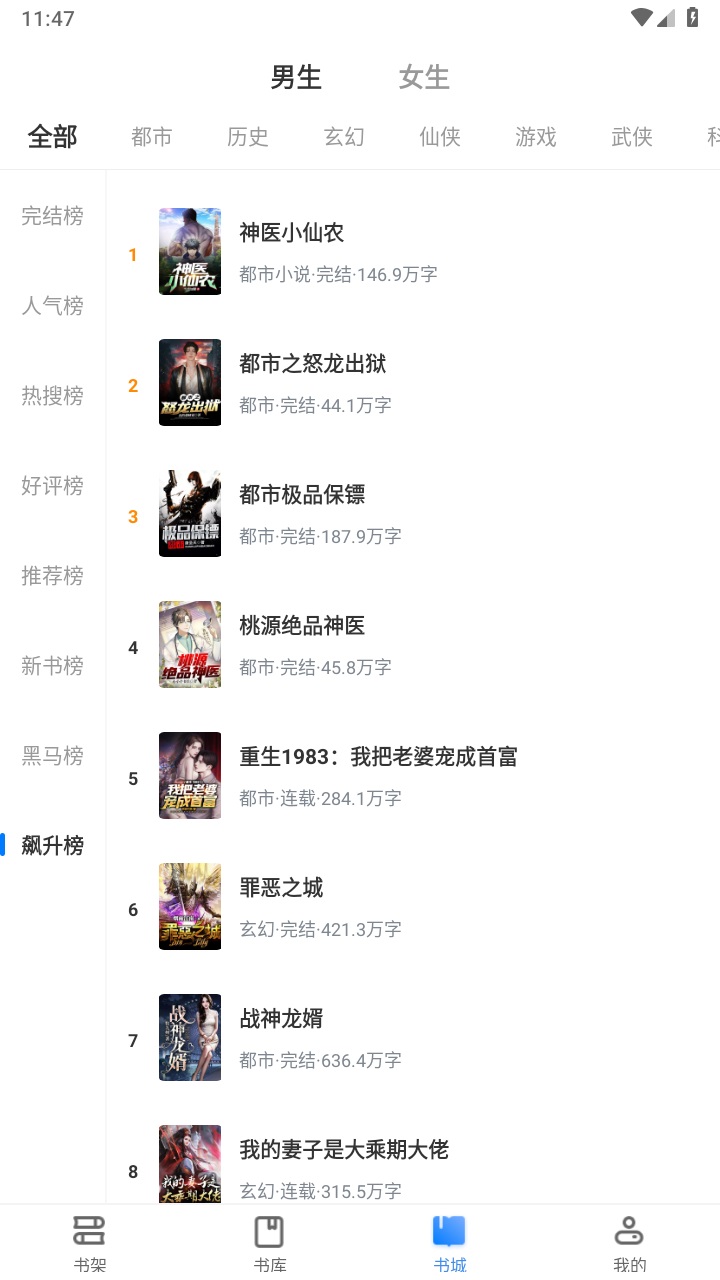720x1280 pixels.
Task: Select the 仙侠 genre filter
Action: point(440,137)
